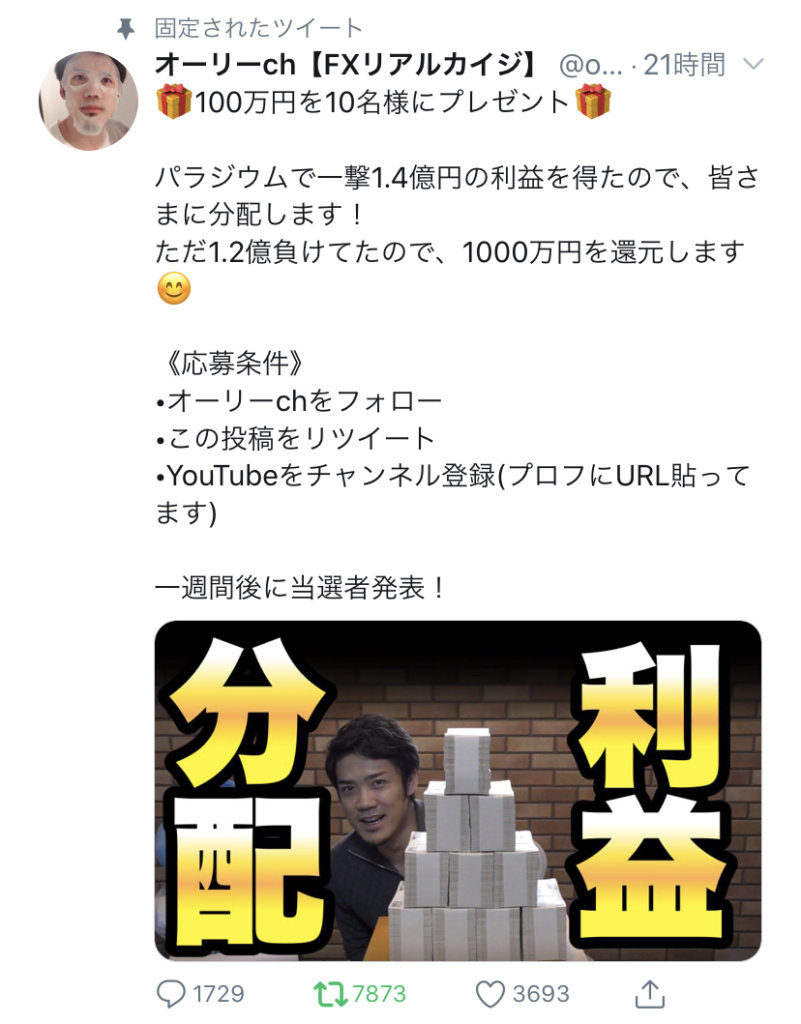This screenshot has height=1024, width=801.
Task: Open the profile picture of オーリーch
Action: [x=88, y=100]
